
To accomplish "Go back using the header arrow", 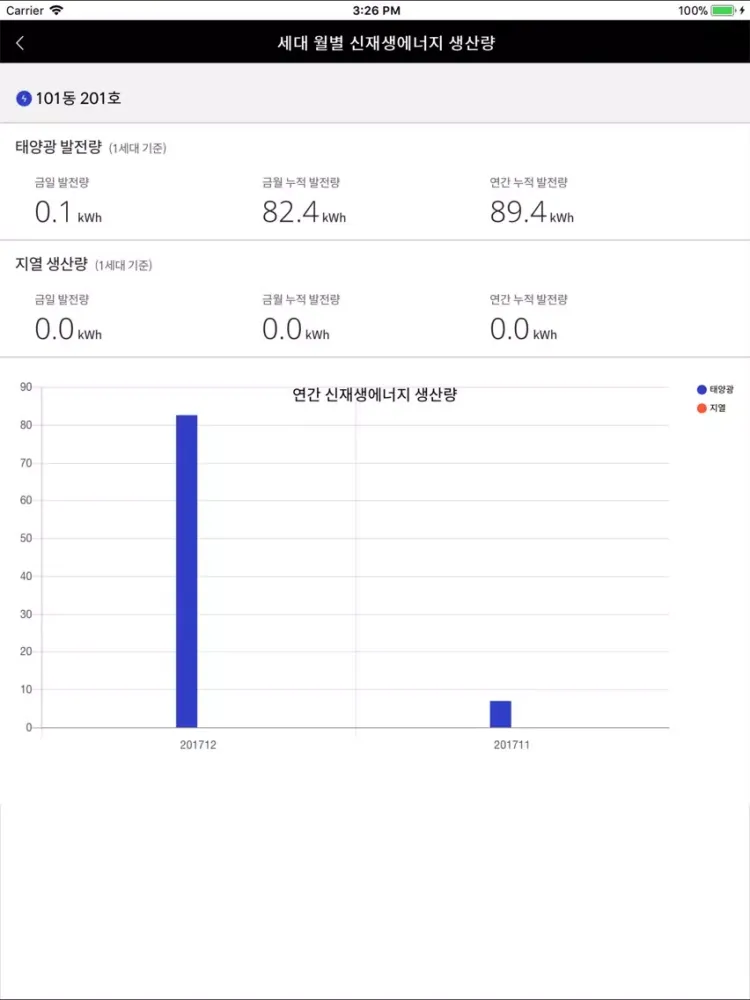I will (20, 43).
